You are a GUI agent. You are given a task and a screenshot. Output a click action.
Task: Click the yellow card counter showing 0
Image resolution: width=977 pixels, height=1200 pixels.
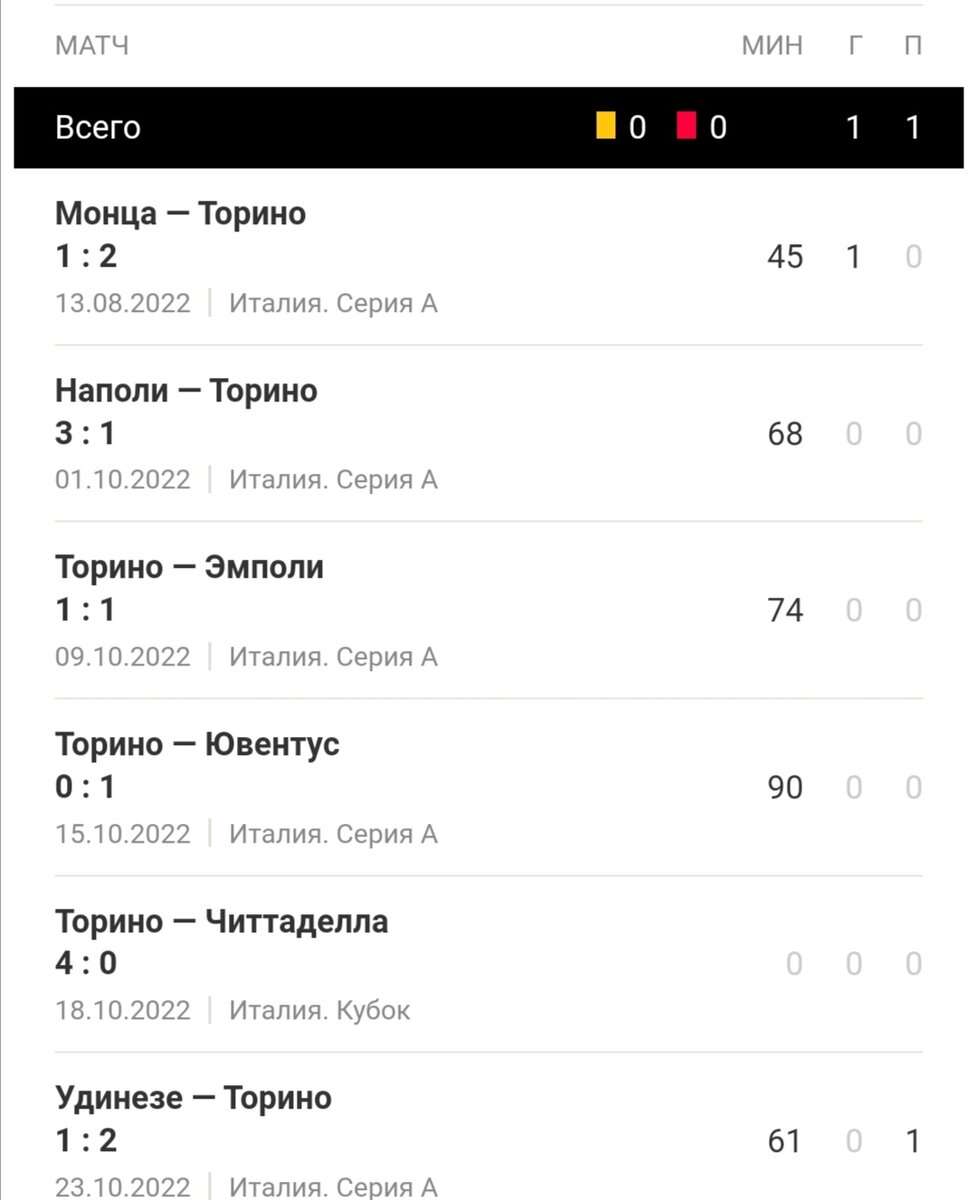coord(640,126)
